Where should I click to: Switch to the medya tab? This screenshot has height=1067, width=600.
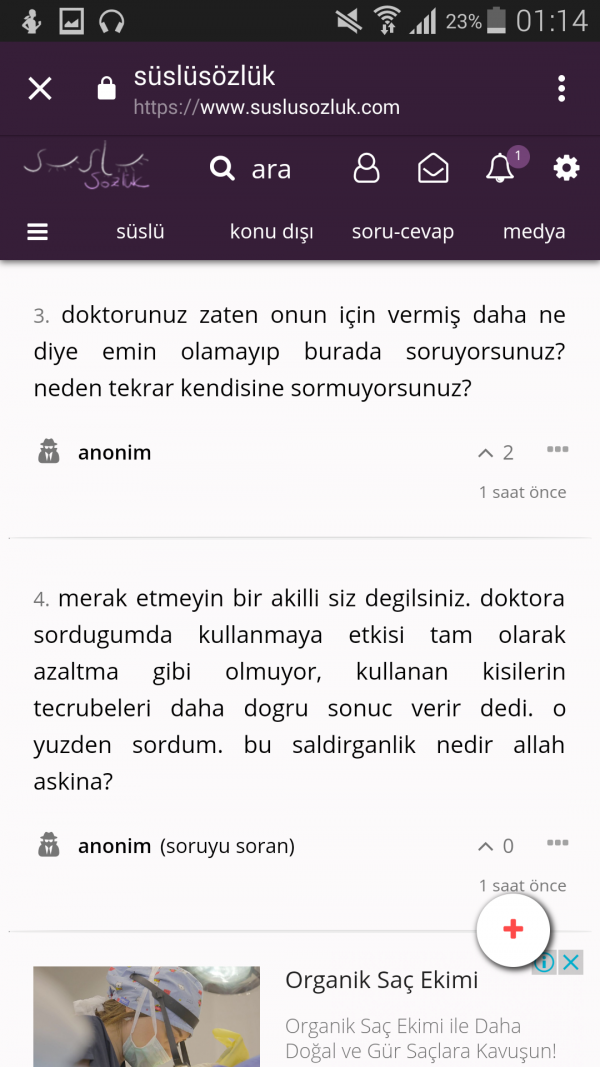(534, 231)
